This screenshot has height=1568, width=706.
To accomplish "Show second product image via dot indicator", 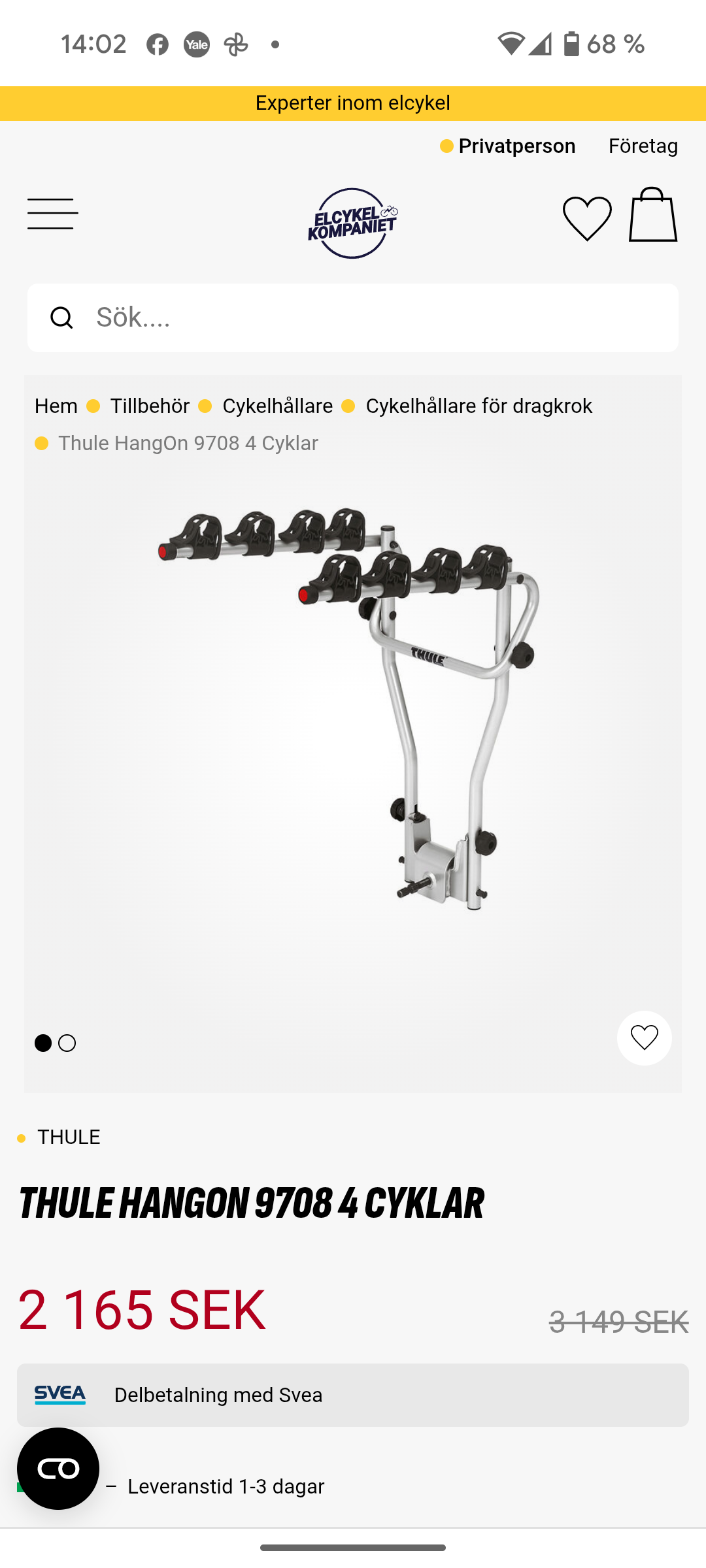I will (x=67, y=1043).
